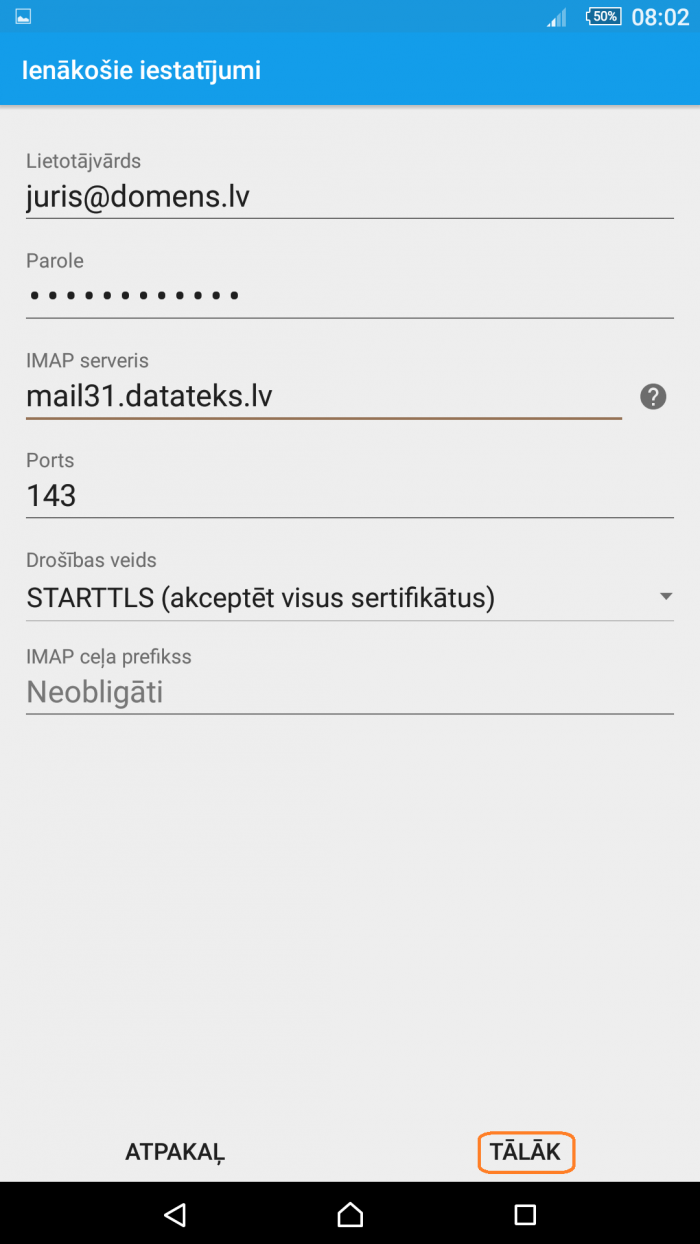The height and width of the screenshot is (1244, 700).
Task: Go back with the ATPAKAĻ button
Action: click(175, 1152)
